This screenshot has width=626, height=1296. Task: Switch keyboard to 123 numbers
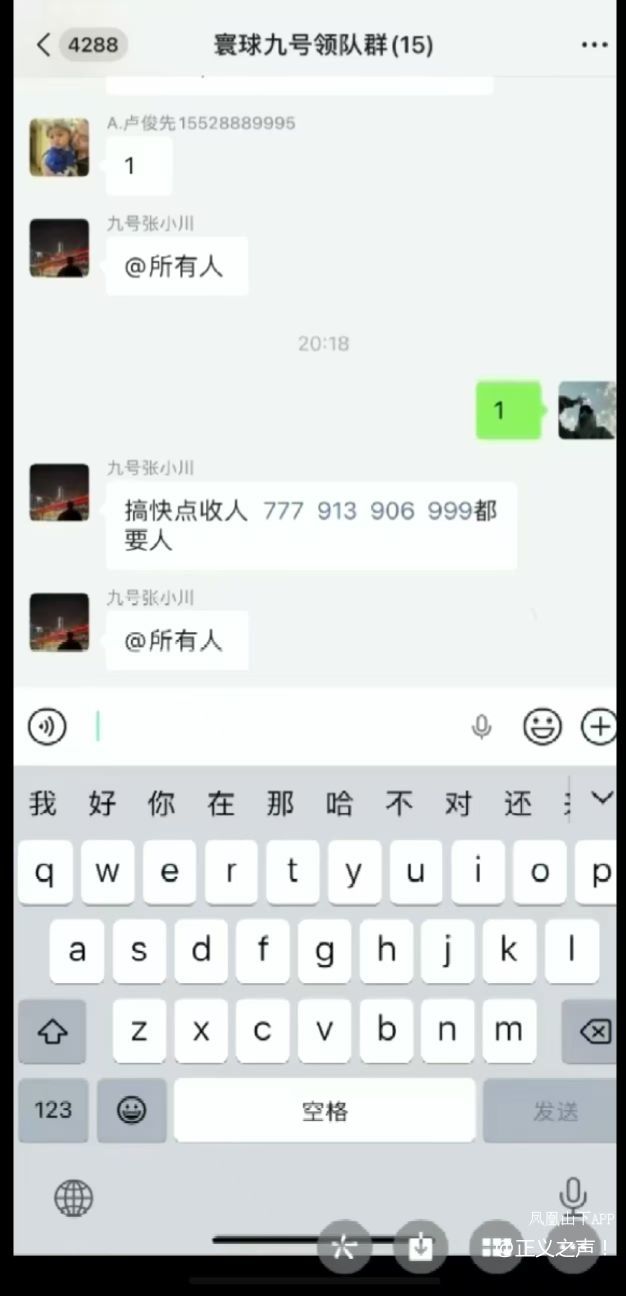coord(52,1110)
